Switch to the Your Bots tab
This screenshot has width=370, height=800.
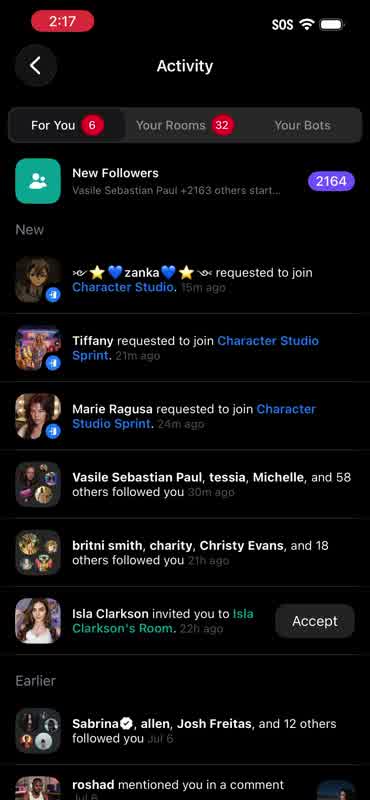coord(302,125)
